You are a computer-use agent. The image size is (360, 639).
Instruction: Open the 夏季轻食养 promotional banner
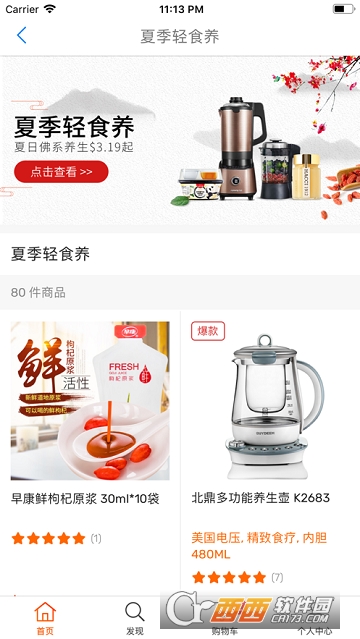(x=180, y=140)
